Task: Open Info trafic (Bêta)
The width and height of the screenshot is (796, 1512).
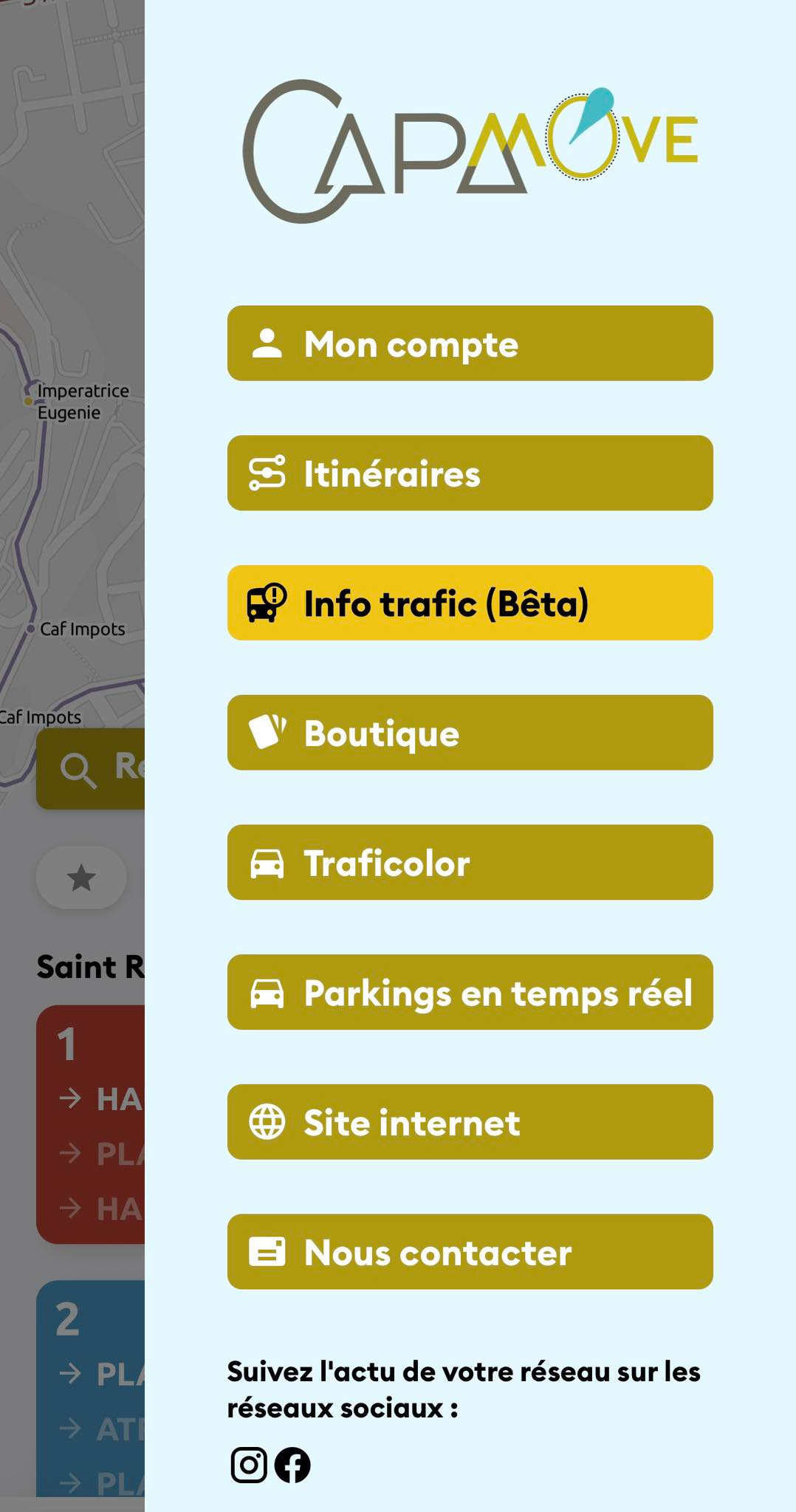Action: click(470, 603)
